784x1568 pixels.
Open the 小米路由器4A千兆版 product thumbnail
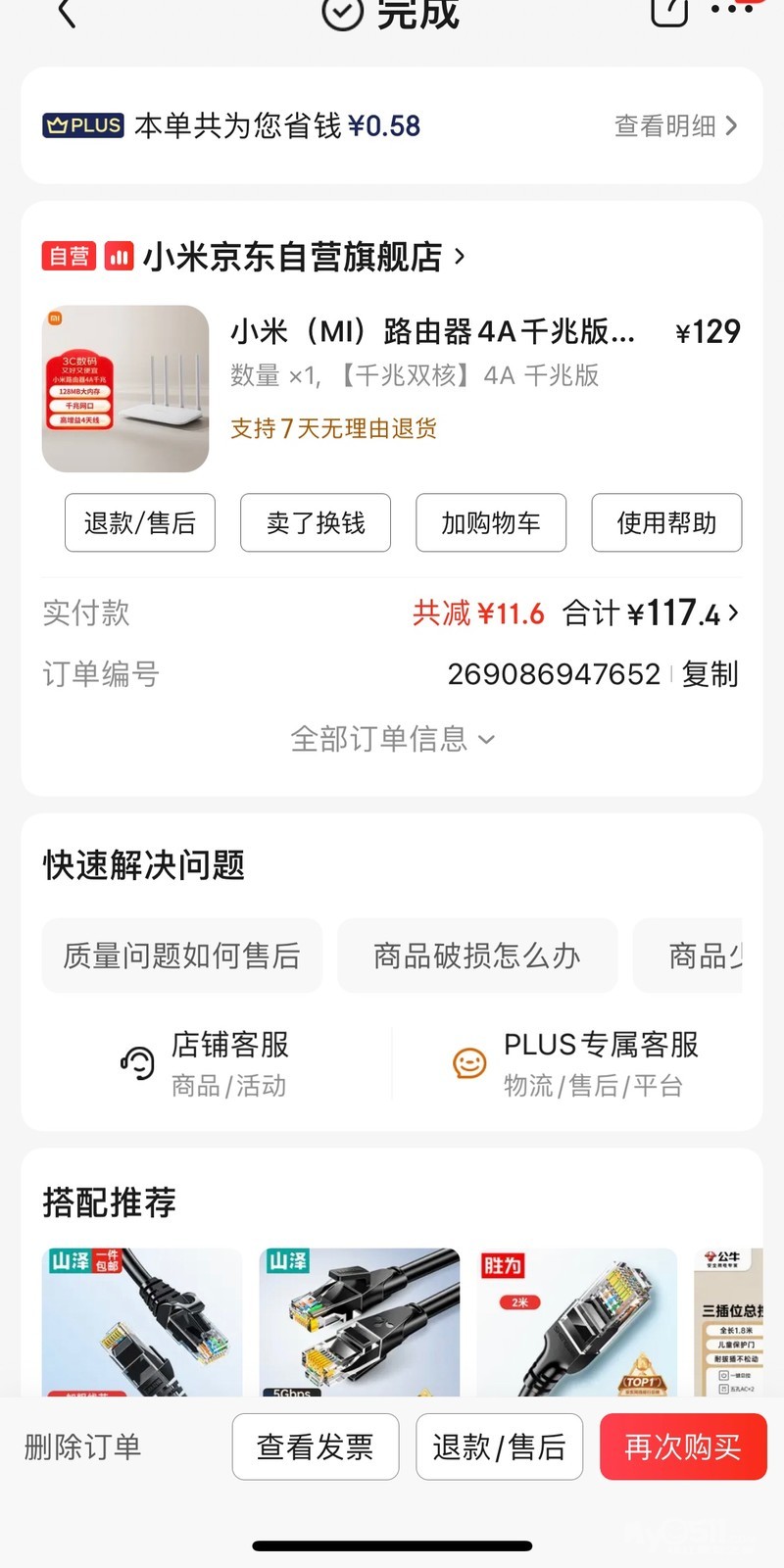coord(125,389)
